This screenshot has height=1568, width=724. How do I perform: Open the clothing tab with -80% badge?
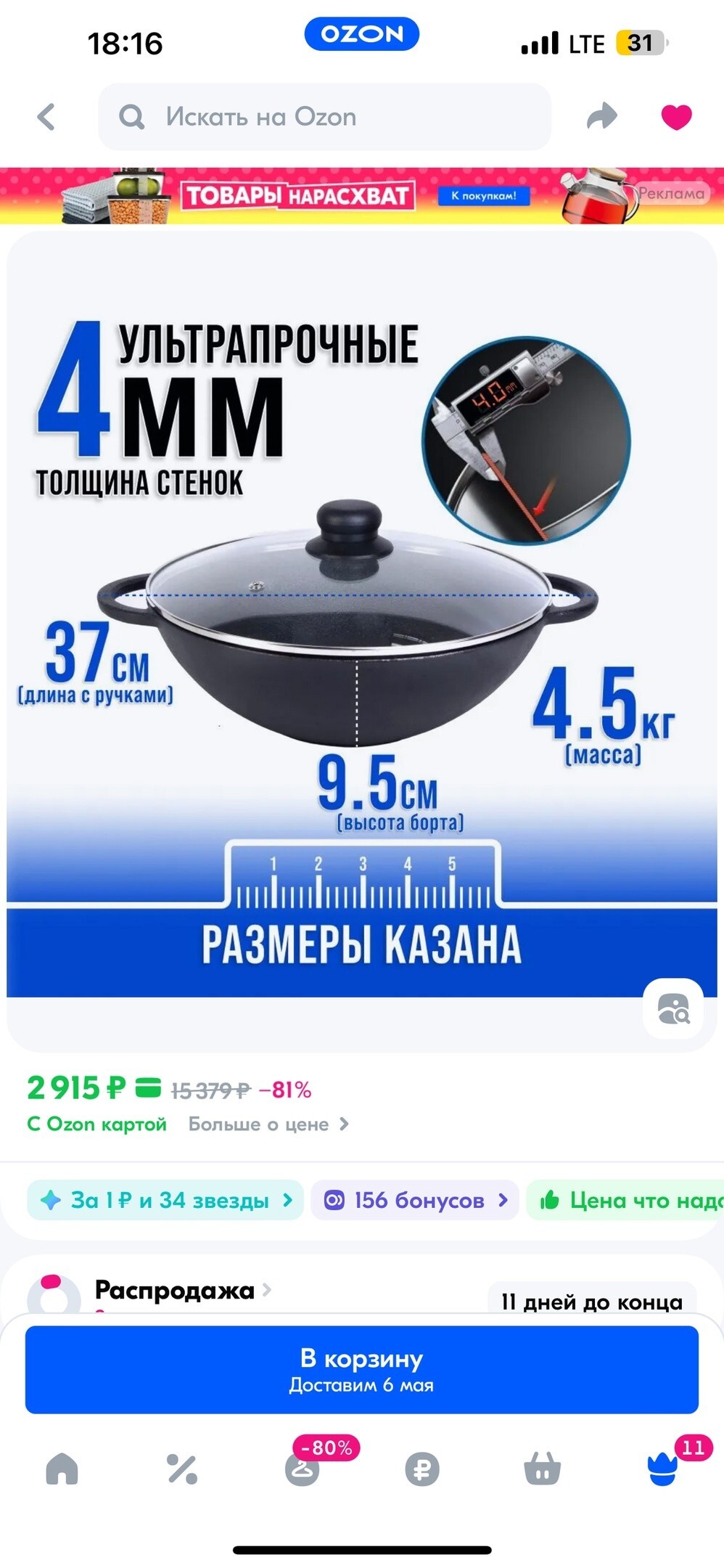[x=303, y=1469]
